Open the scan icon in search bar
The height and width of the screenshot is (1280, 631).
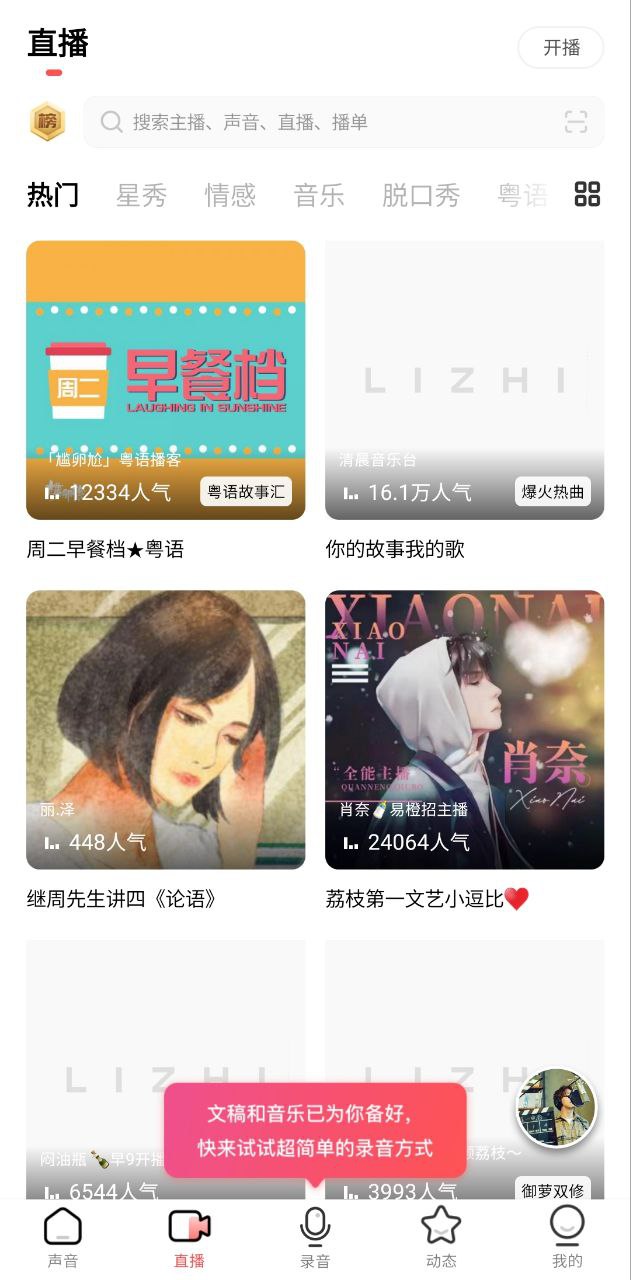(576, 122)
